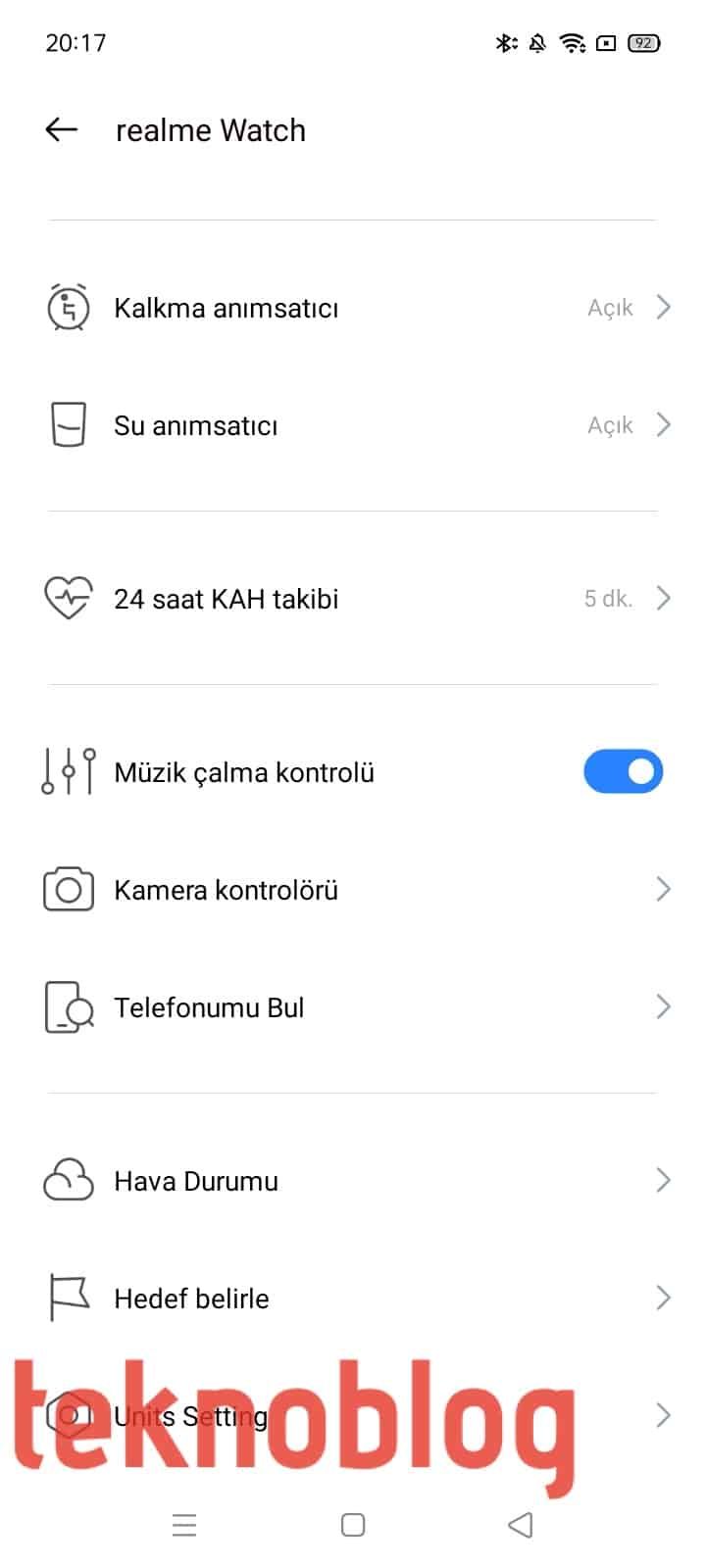706x1568 pixels.
Task: Click the cloud icon beside Hava Durumu
Action: pyautogui.click(x=67, y=1180)
